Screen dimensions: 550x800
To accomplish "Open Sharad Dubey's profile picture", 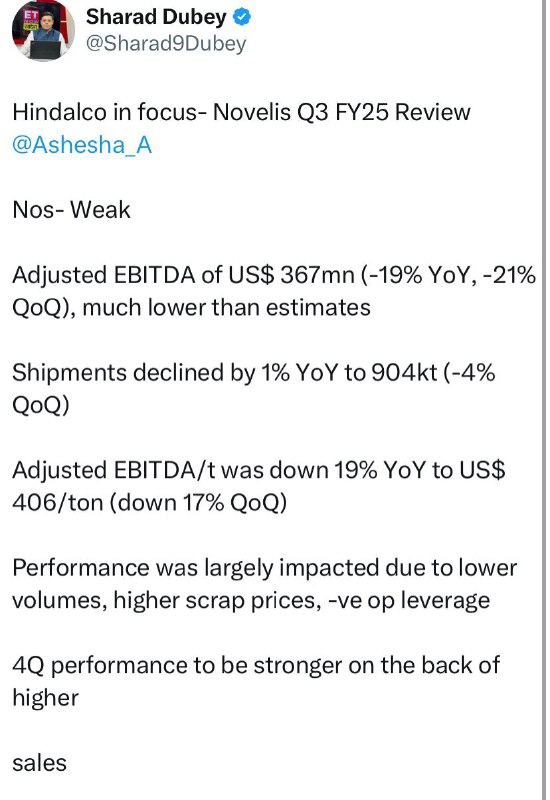I will (x=43, y=31).
